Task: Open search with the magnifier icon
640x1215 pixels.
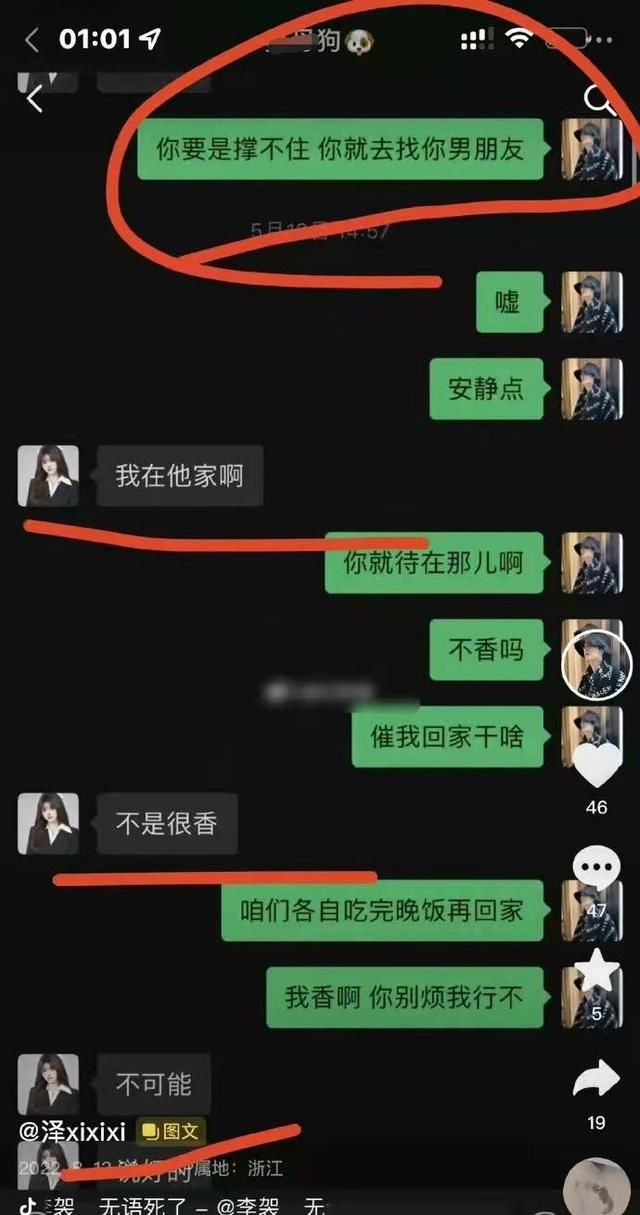Action: pos(598,99)
